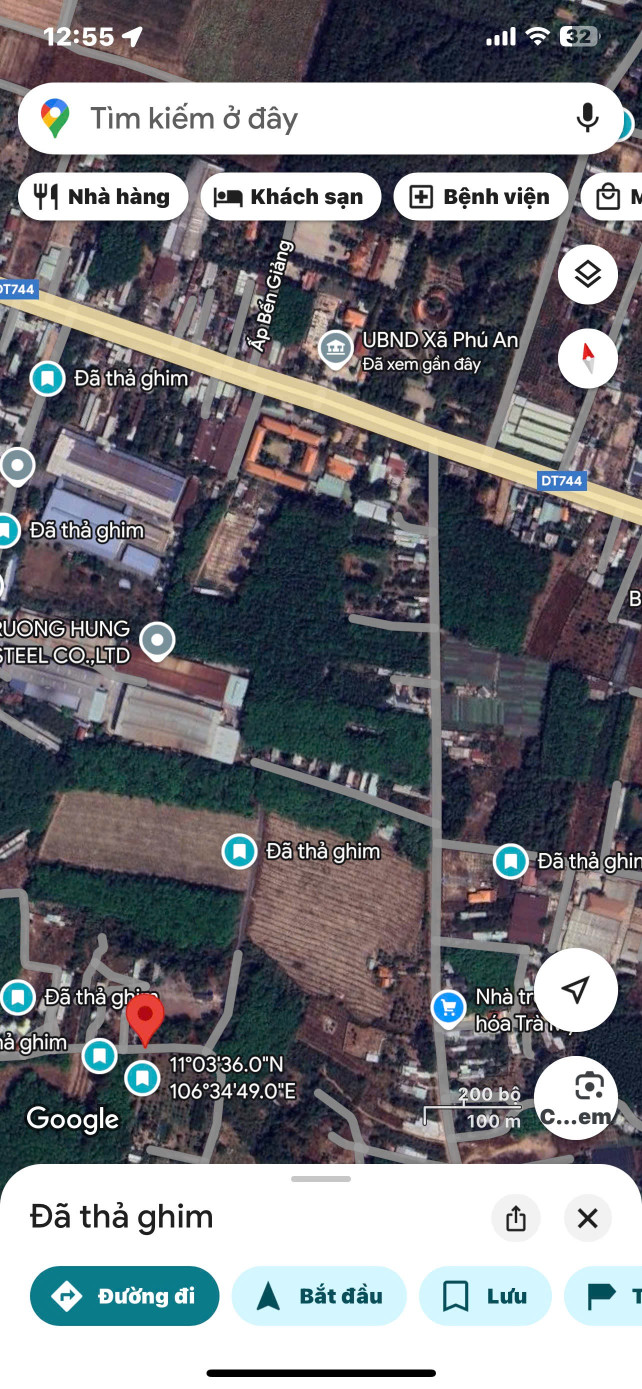The image size is (642, 1389).
Task: Select the Nhà hàng chip
Action: point(102,197)
